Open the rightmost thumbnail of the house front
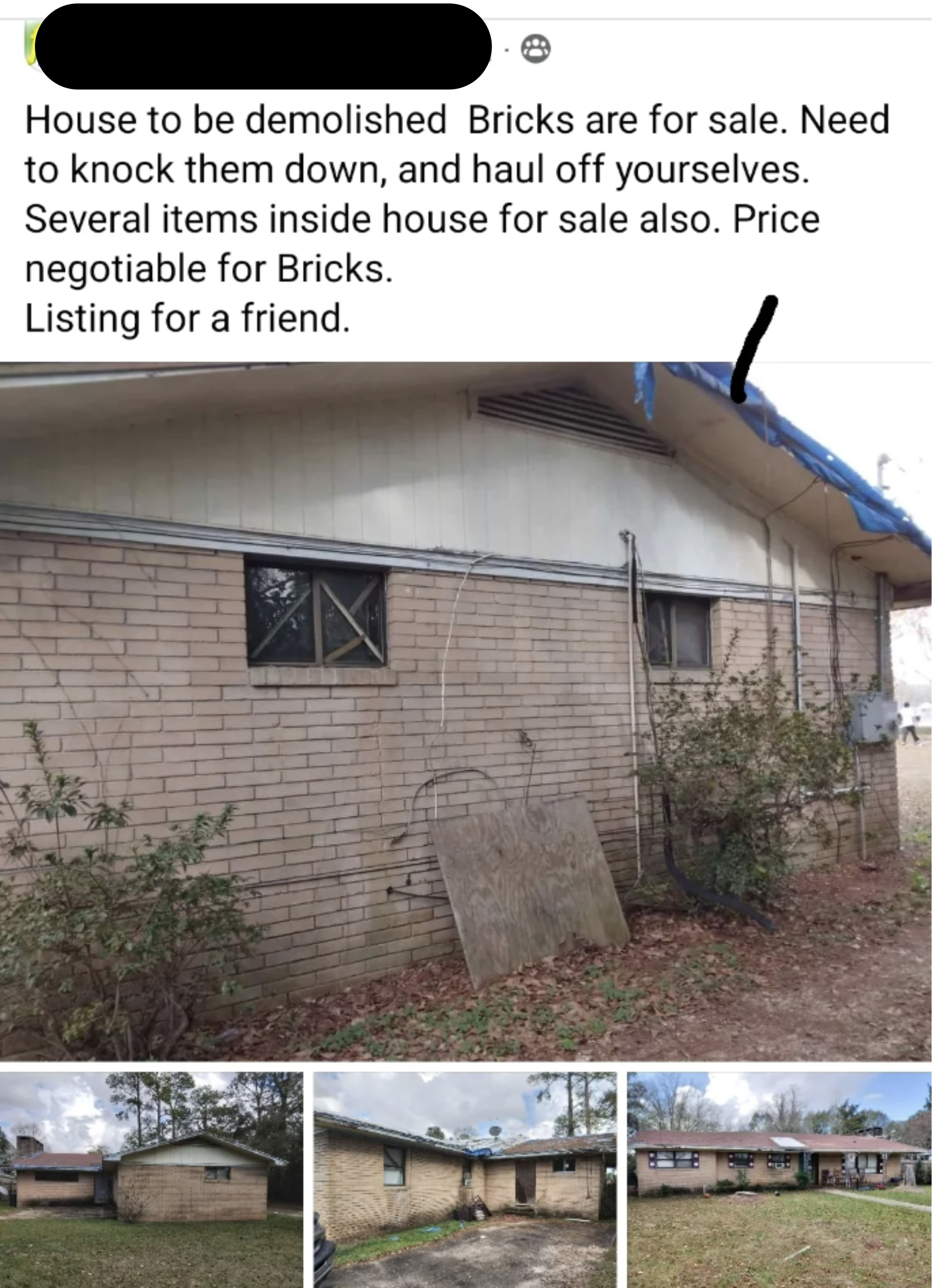 [778, 1181]
